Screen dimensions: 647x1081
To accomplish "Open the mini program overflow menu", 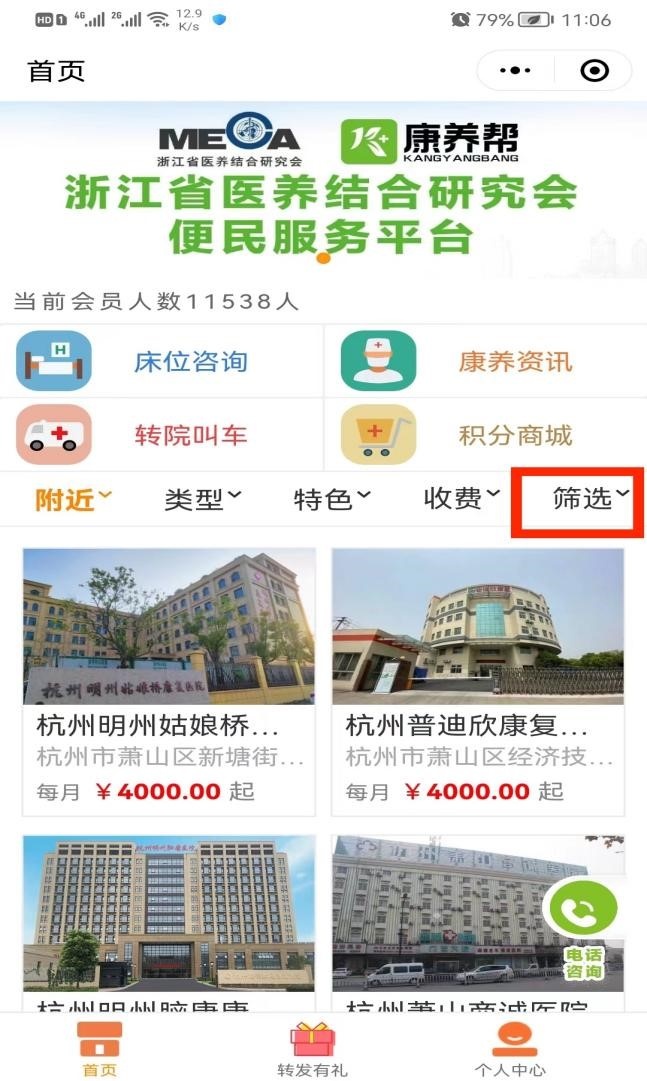I will click(515, 71).
